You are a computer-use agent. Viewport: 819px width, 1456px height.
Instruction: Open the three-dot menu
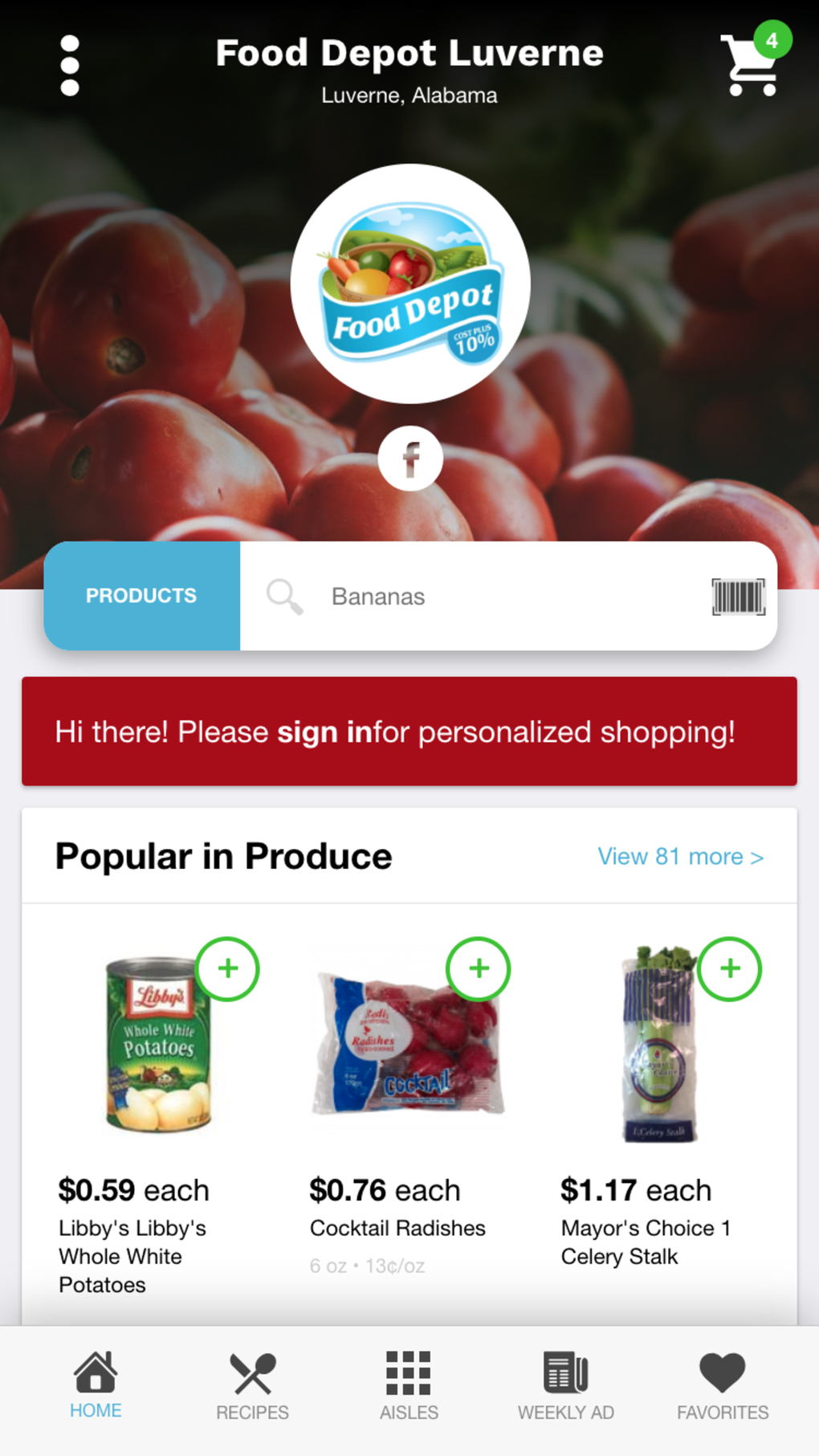pyautogui.click(x=70, y=66)
